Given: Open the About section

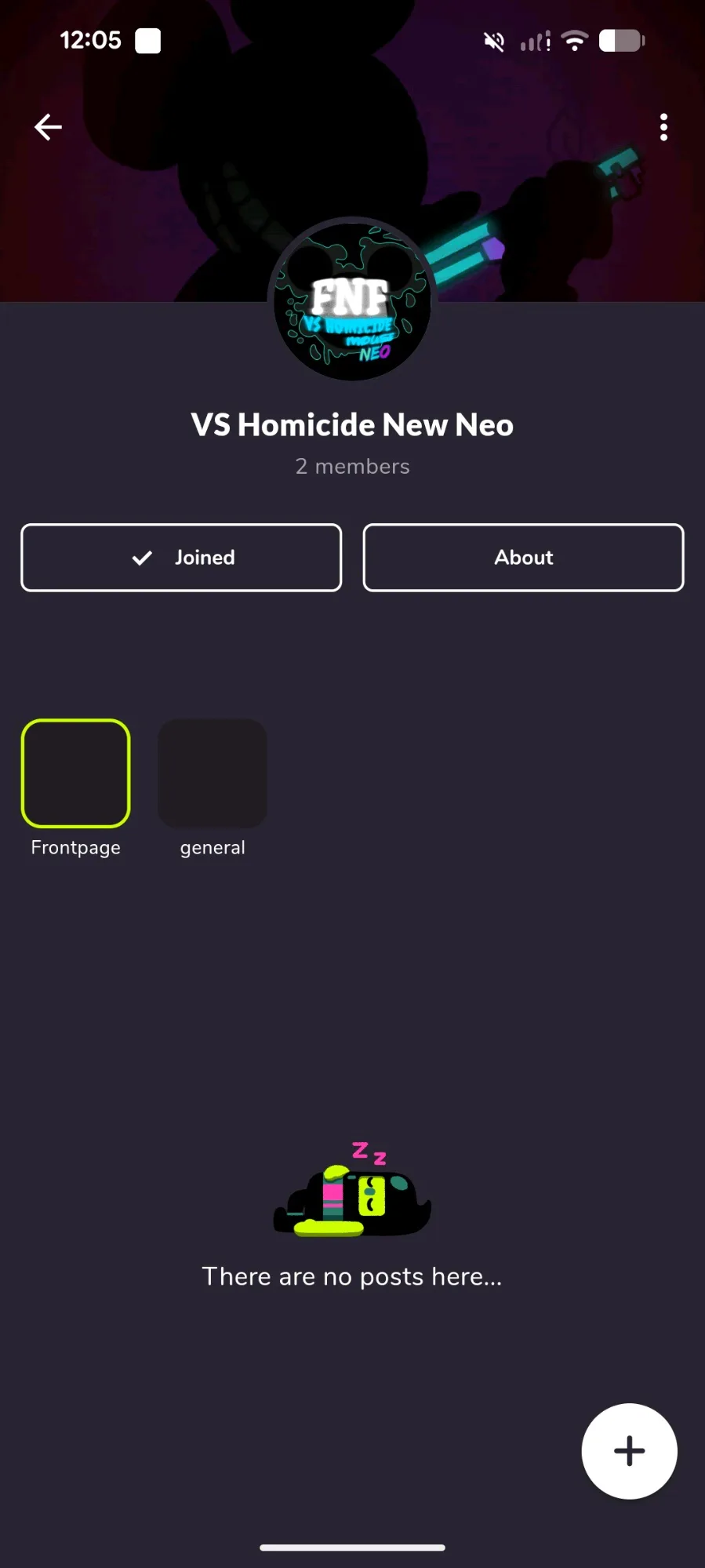Looking at the screenshot, I should (x=524, y=558).
